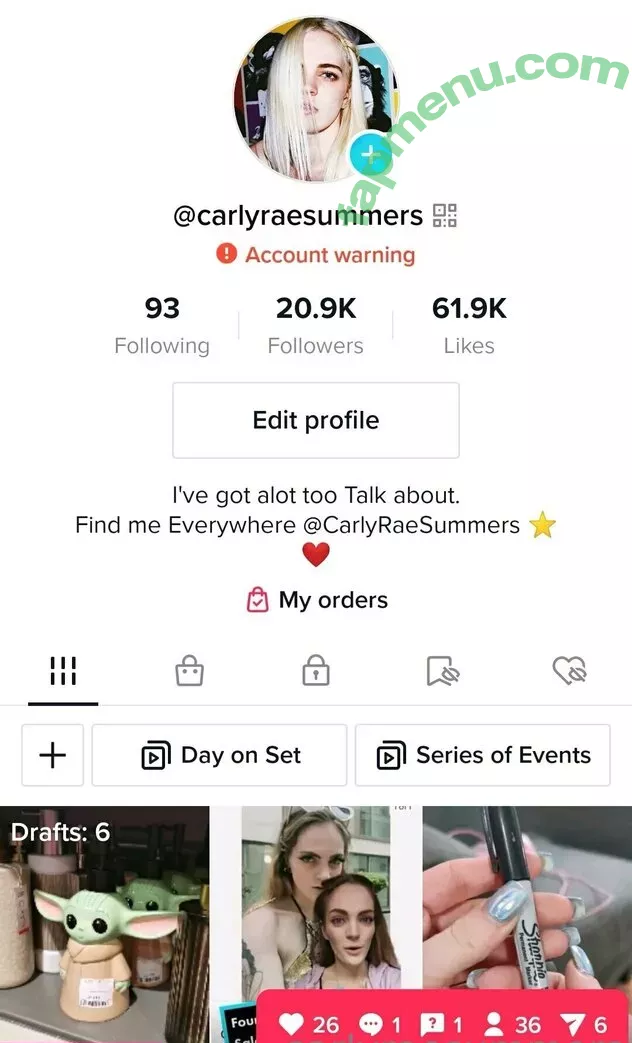The height and width of the screenshot is (1043, 632).
Task: Open the video of two women
Action: click(316, 900)
